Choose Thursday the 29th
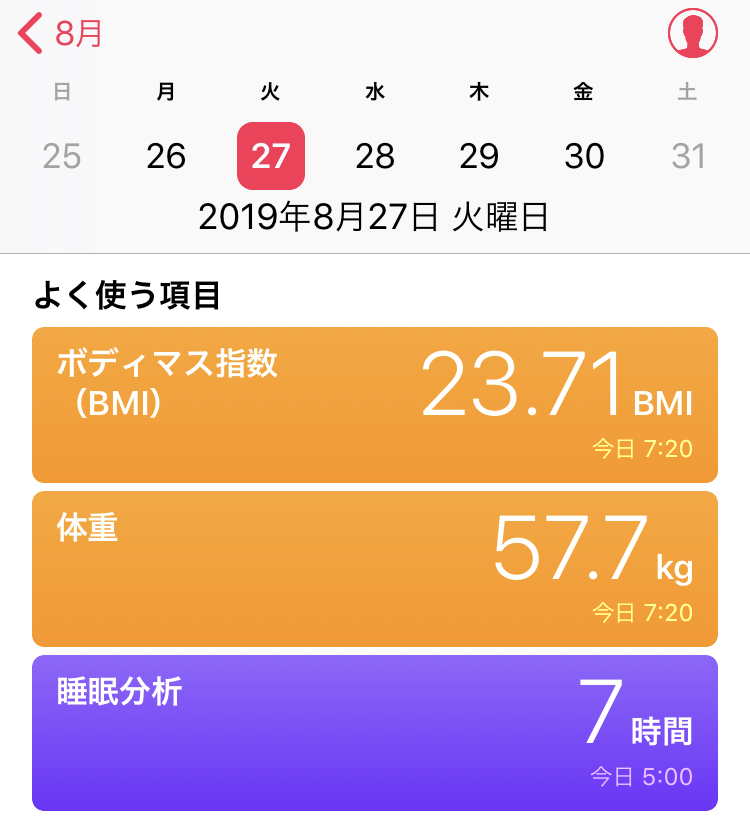 tap(479, 156)
